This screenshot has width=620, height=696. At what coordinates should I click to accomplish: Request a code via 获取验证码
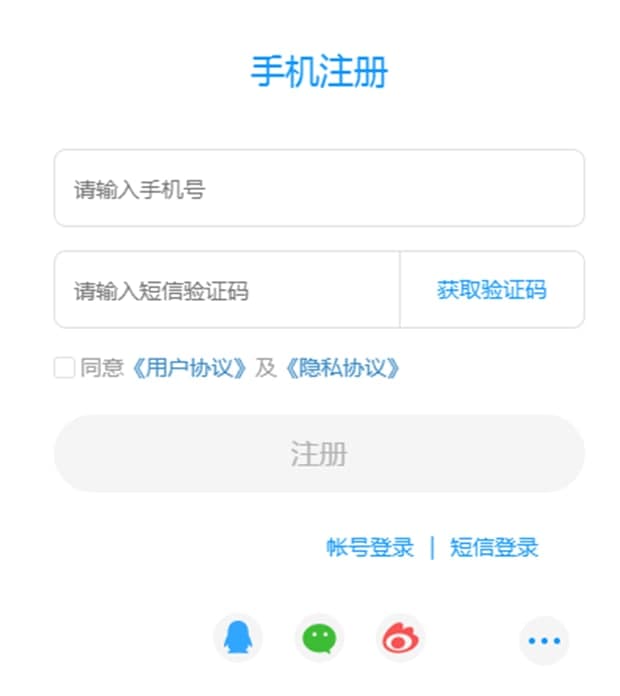coord(491,290)
